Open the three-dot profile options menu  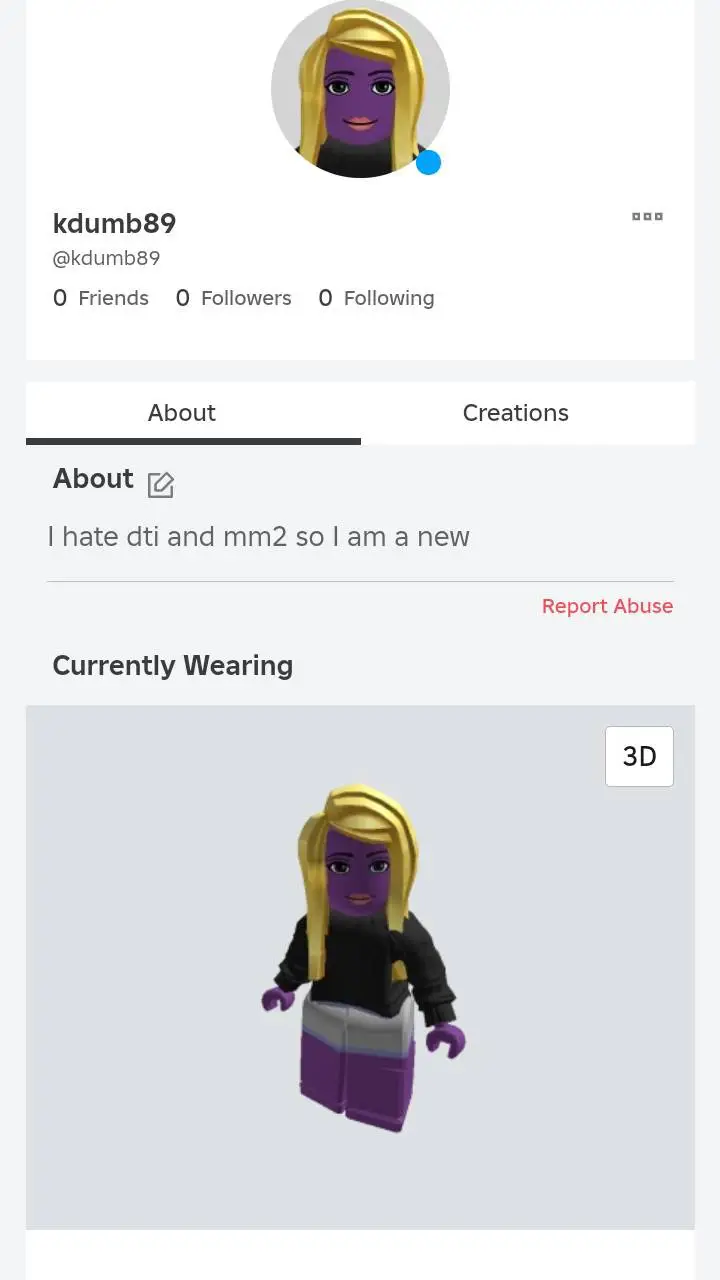tap(647, 216)
